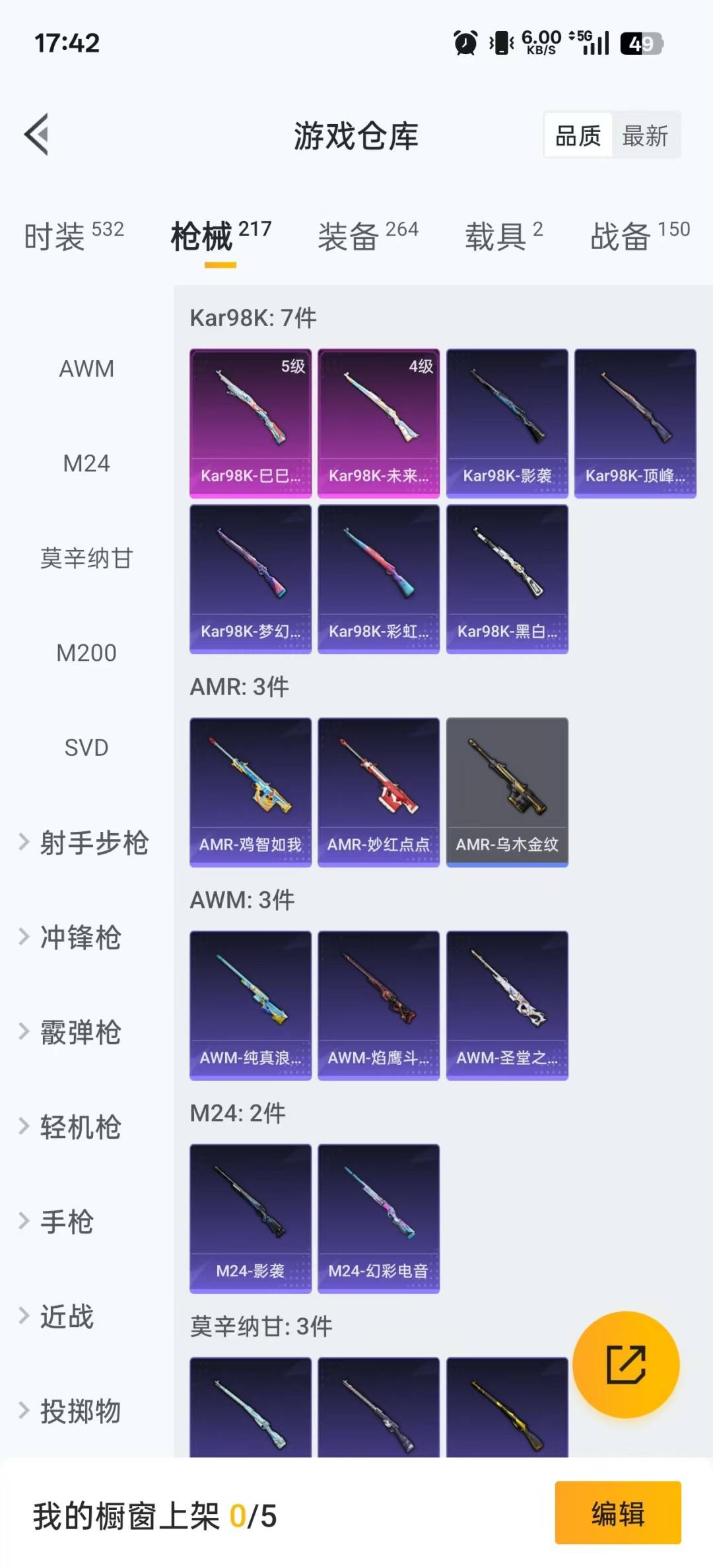Go back from the 游戏仓库 page
Viewport: 713px width, 1568px height.
37,135
